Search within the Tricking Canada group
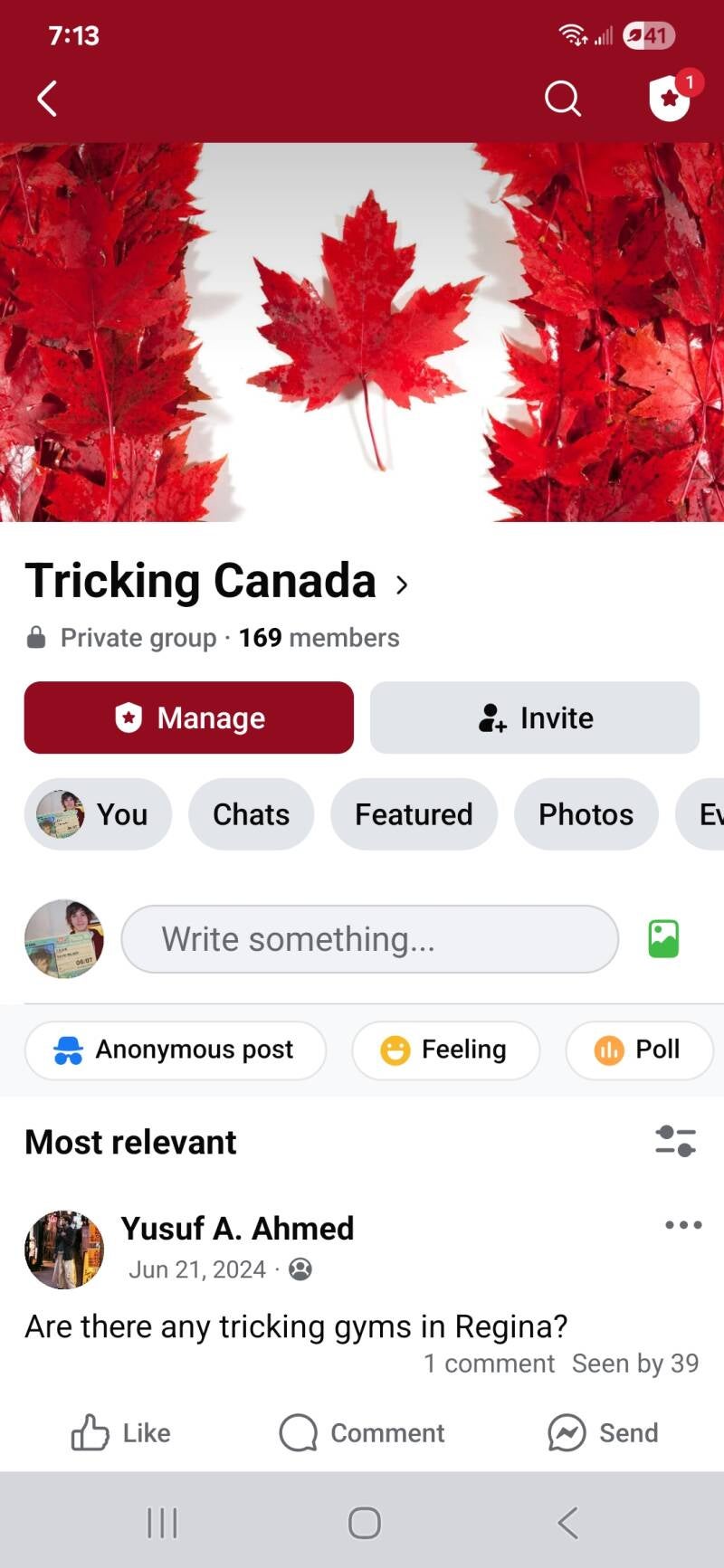Image resolution: width=724 pixels, height=1568 pixels. point(562,99)
